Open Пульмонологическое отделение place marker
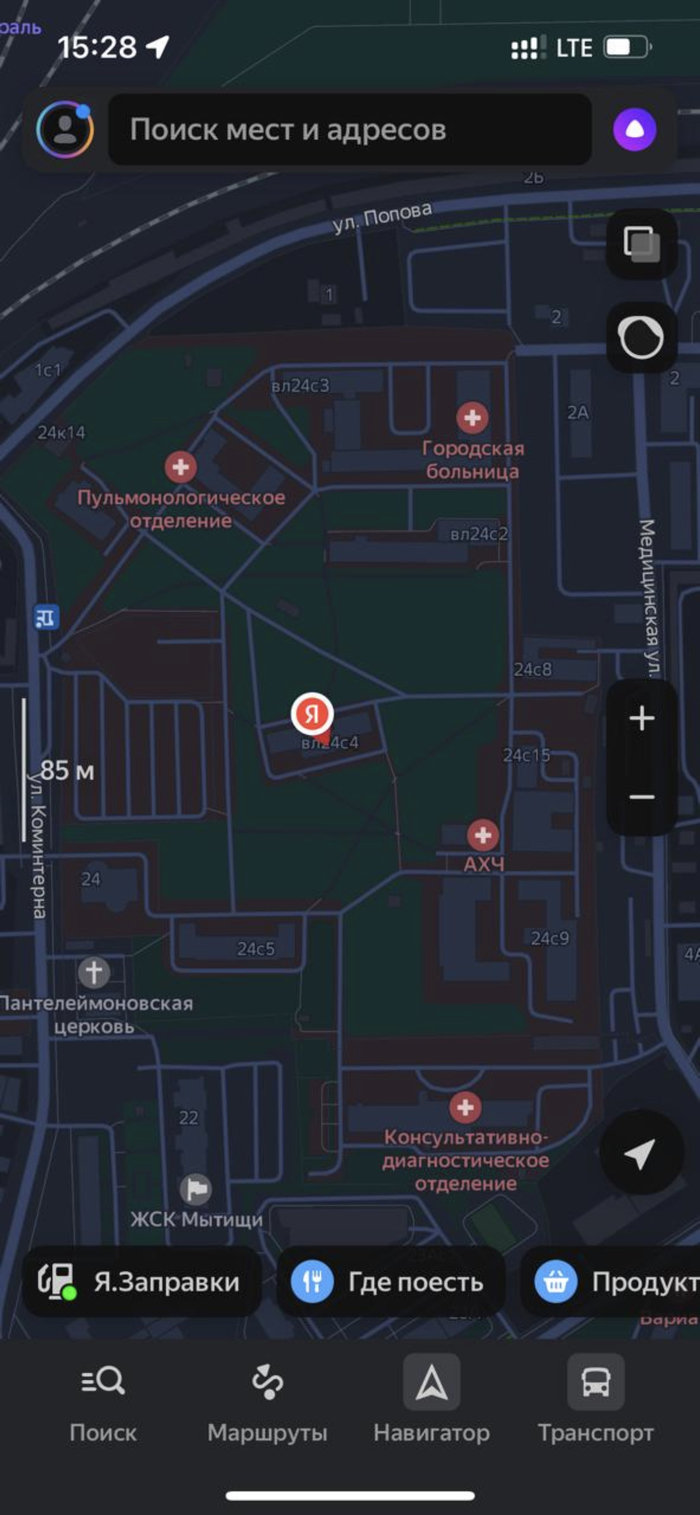The width and height of the screenshot is (700, 1515). (181, 466)
